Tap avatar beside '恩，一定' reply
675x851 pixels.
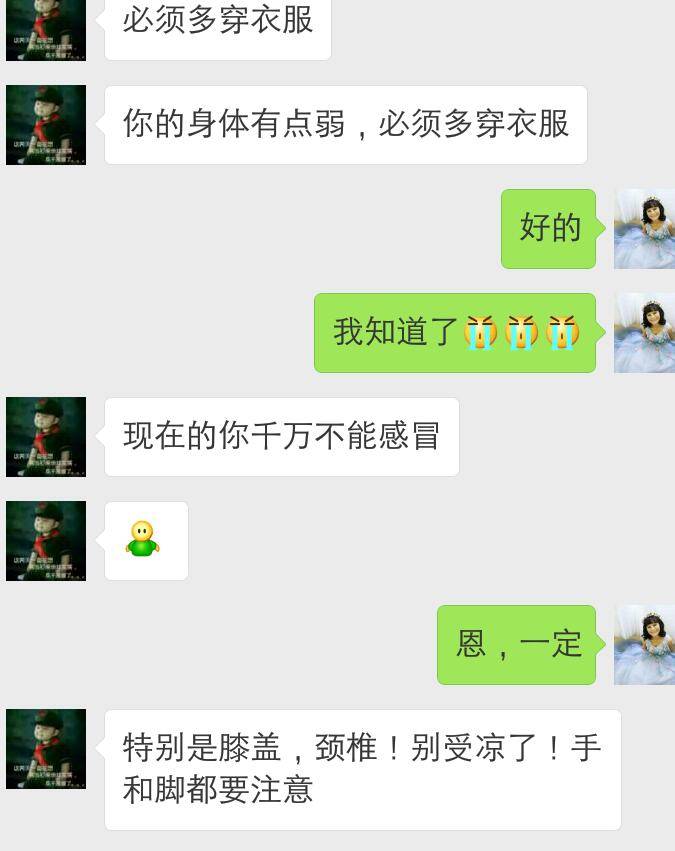(x=644, y=645)
